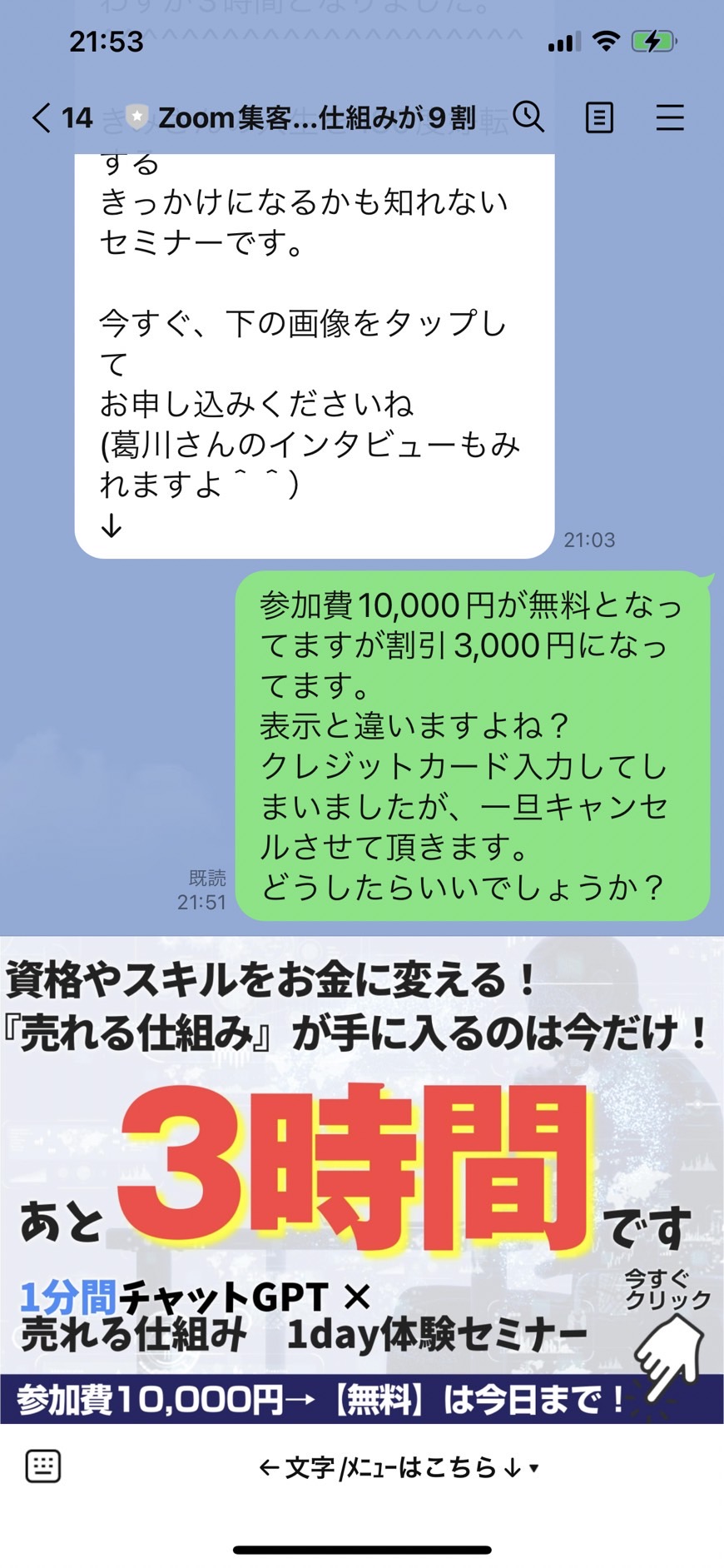Open the hamburger menu
This screenshot has height=1568, width=724.
tap(670, 117)
